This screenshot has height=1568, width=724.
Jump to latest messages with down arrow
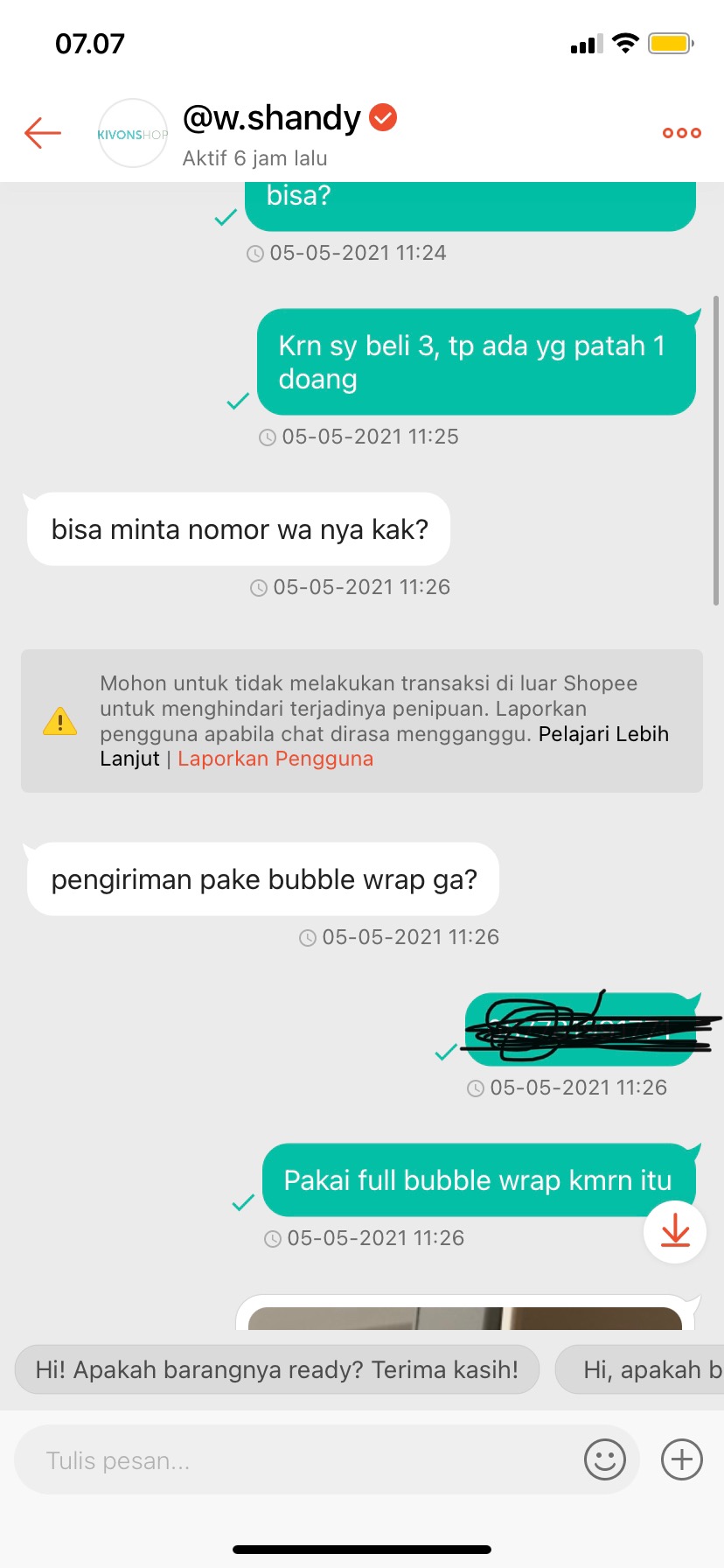[x=674, y=1232]
